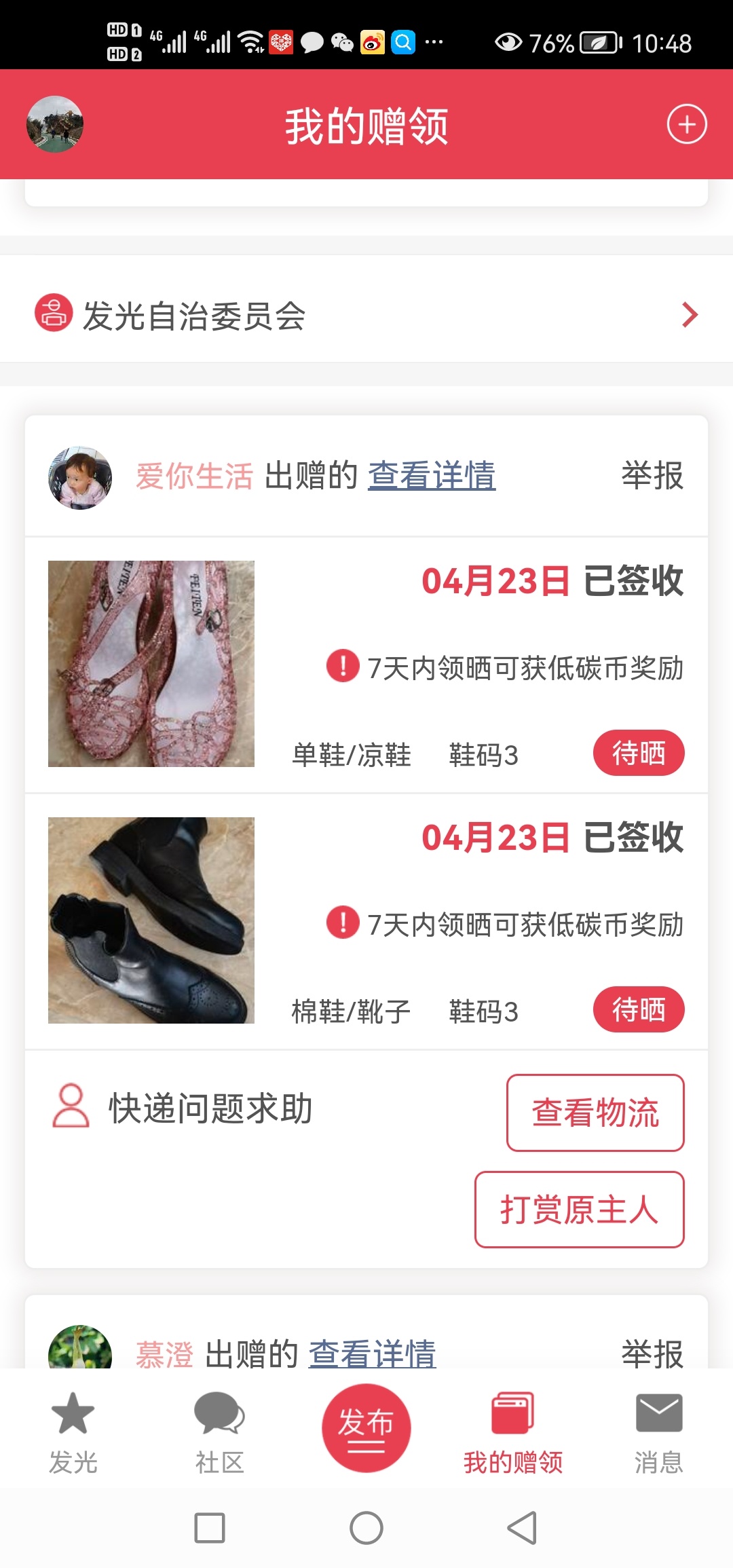Image resolution: width=733 pixels, height=1568 pixels.
Task: Check shipping with 查看物流
Action: point(595,1113)
